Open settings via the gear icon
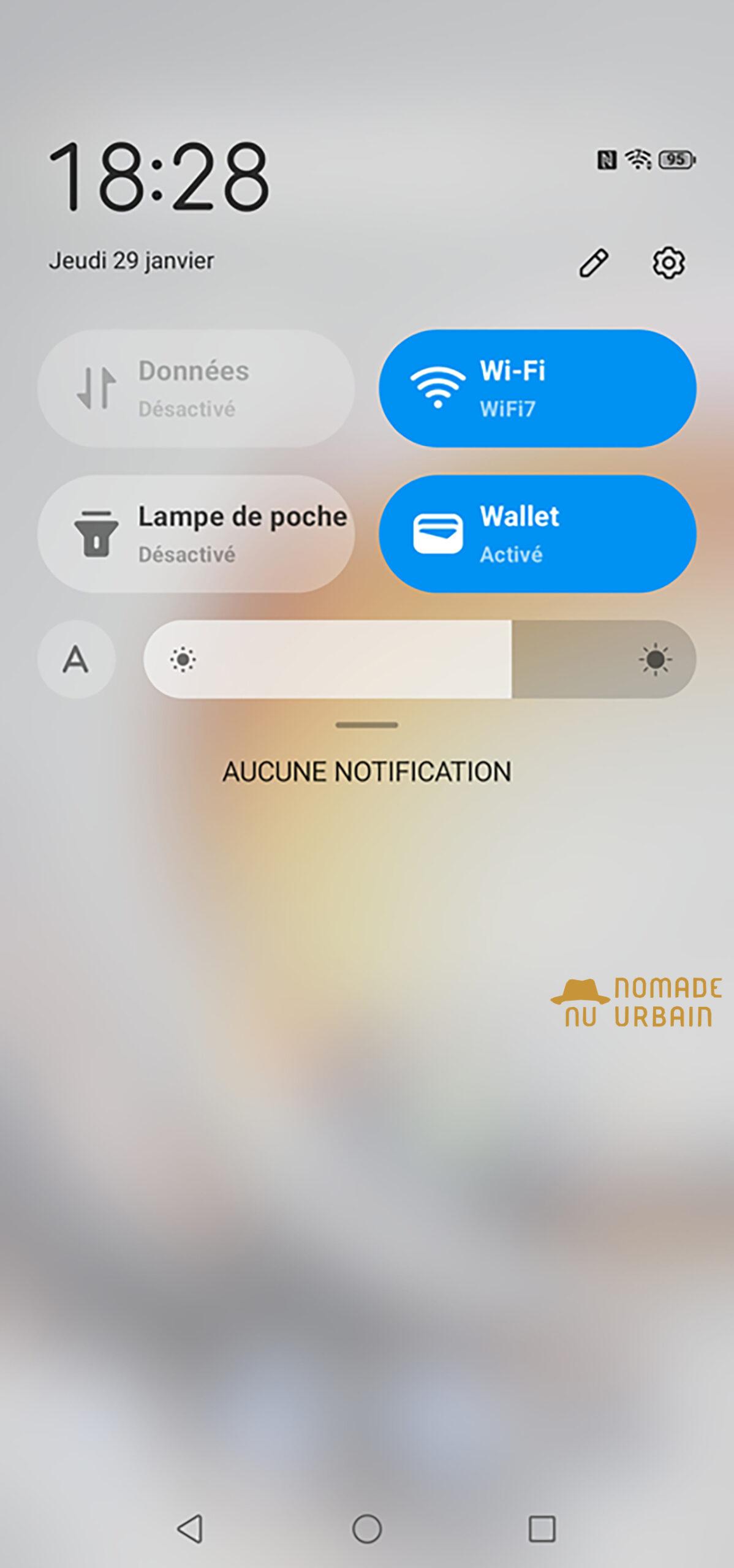 pos(668,263)
